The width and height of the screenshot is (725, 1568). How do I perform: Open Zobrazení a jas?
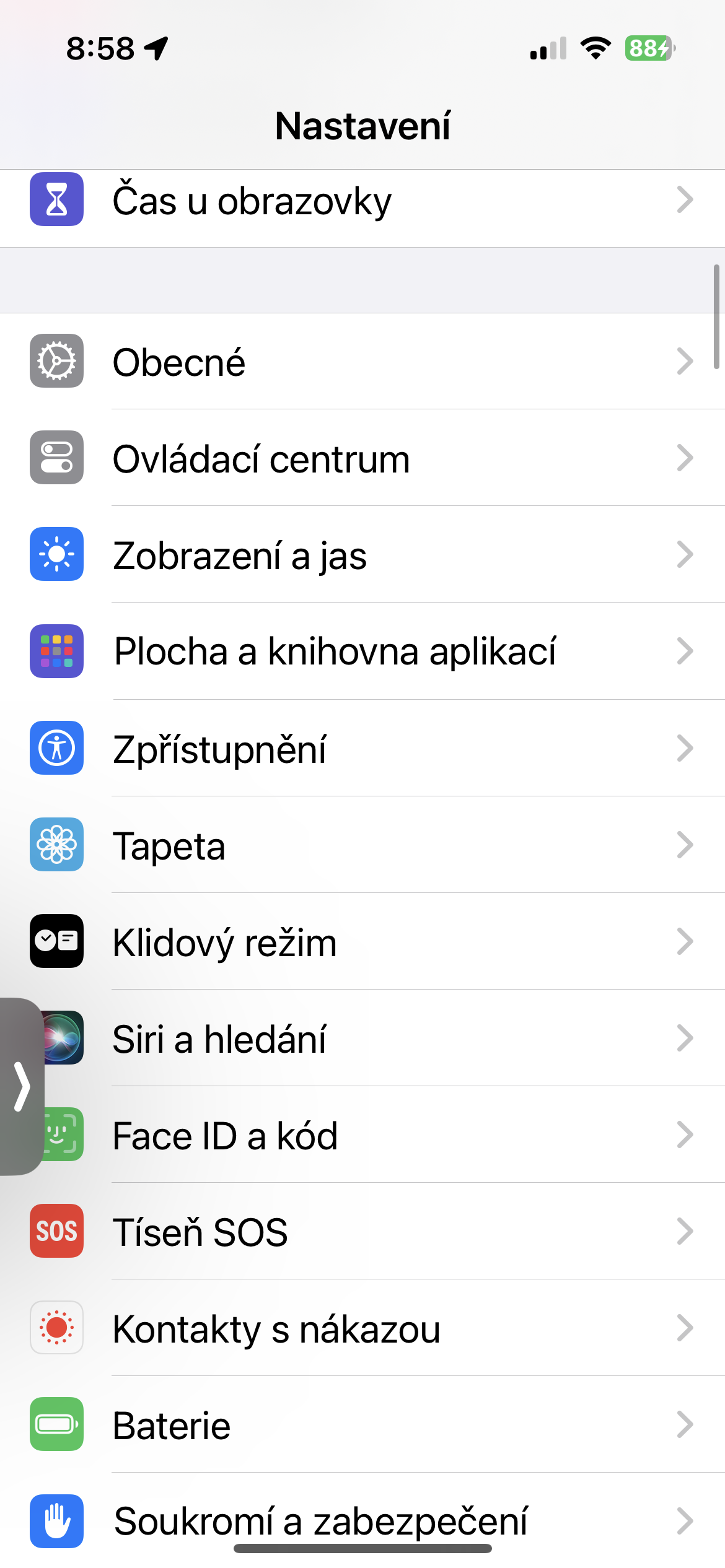point(362,555)
